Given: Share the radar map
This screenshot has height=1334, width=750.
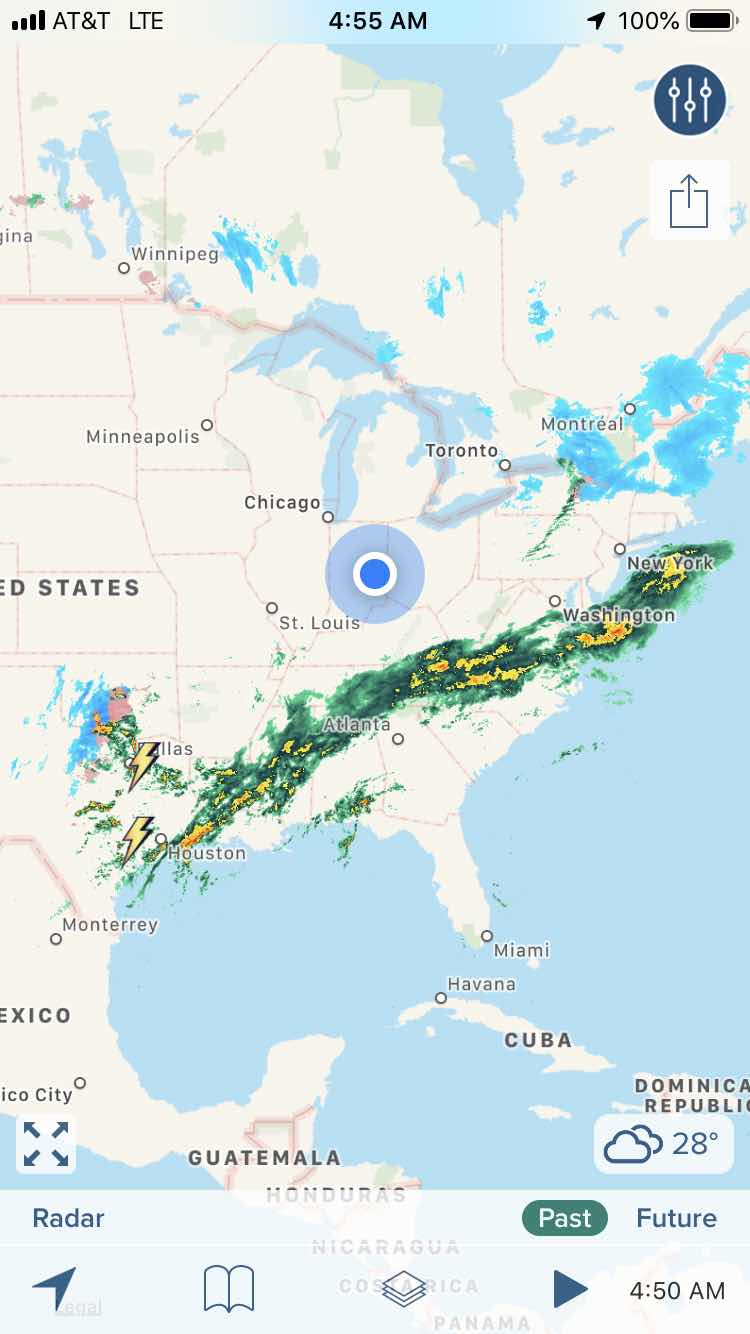Looking at the screenshot, I should coord(689,201).
